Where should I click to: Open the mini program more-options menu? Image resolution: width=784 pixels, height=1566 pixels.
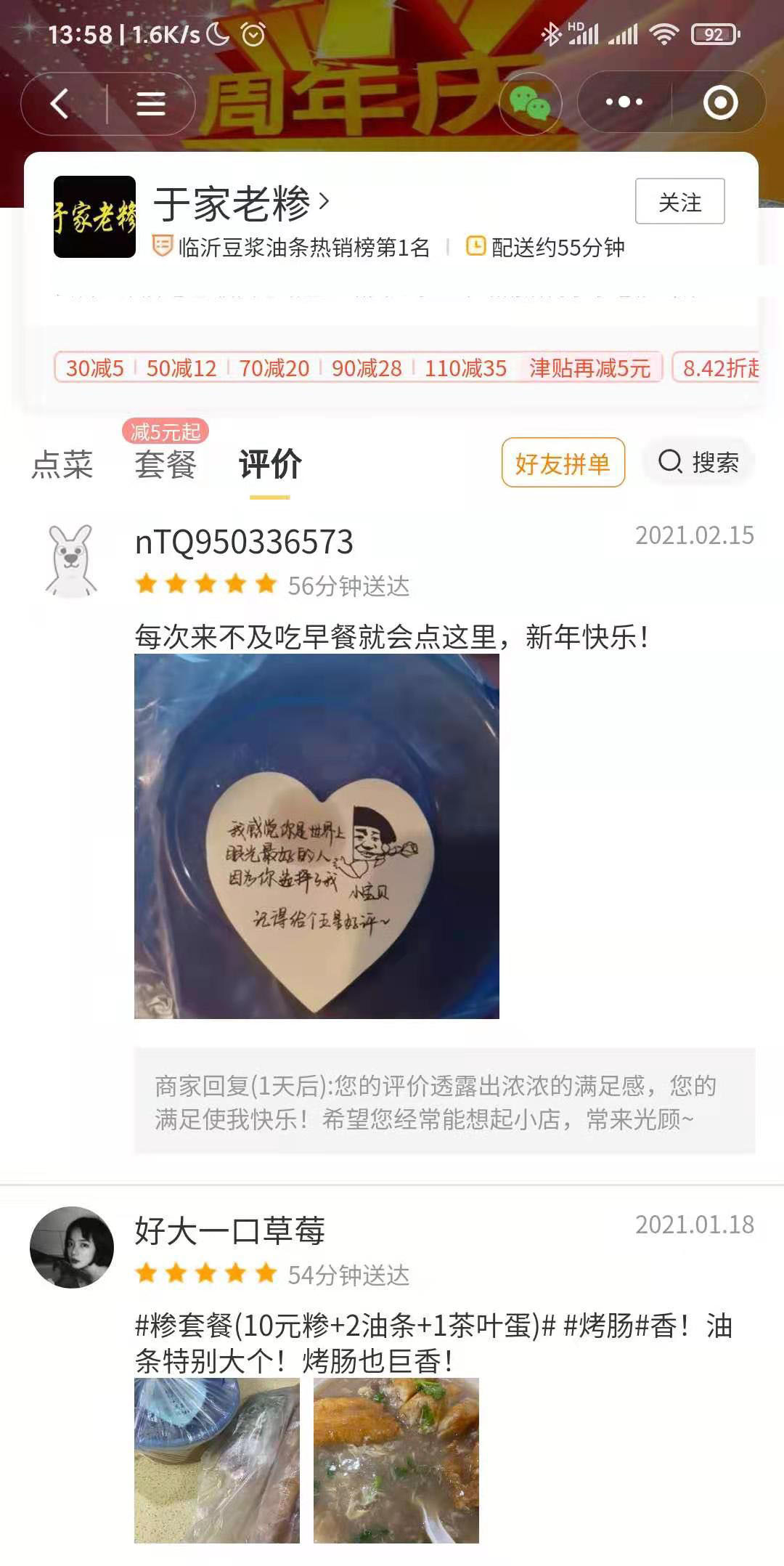click(x=624, y=102)
